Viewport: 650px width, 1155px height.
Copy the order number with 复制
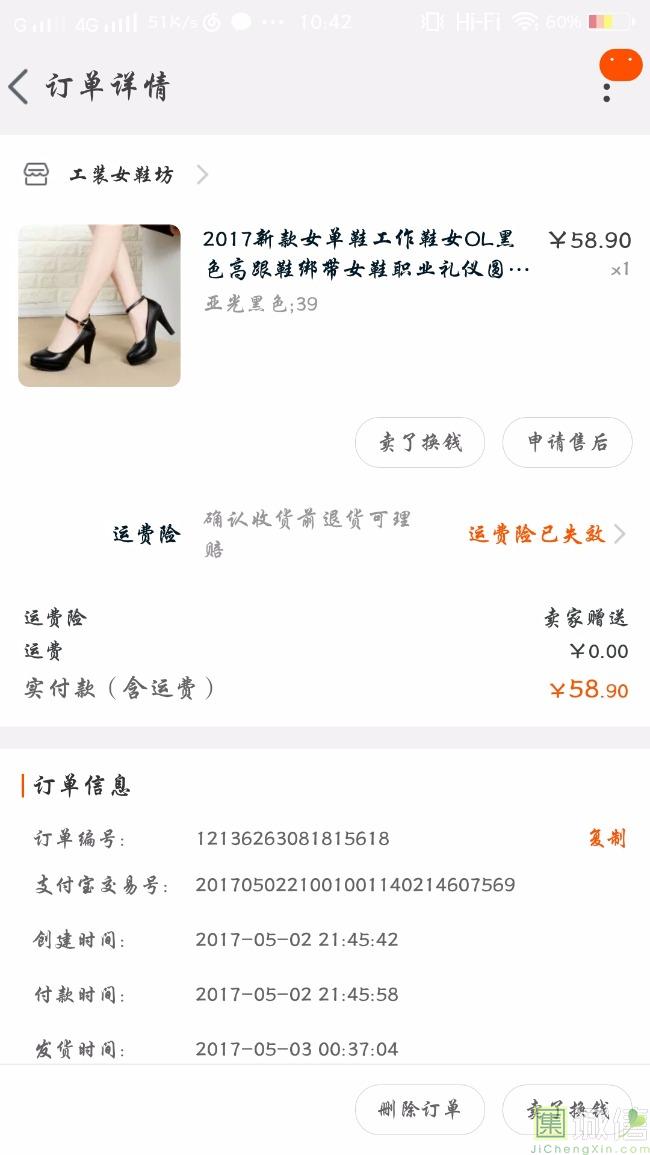607,838
